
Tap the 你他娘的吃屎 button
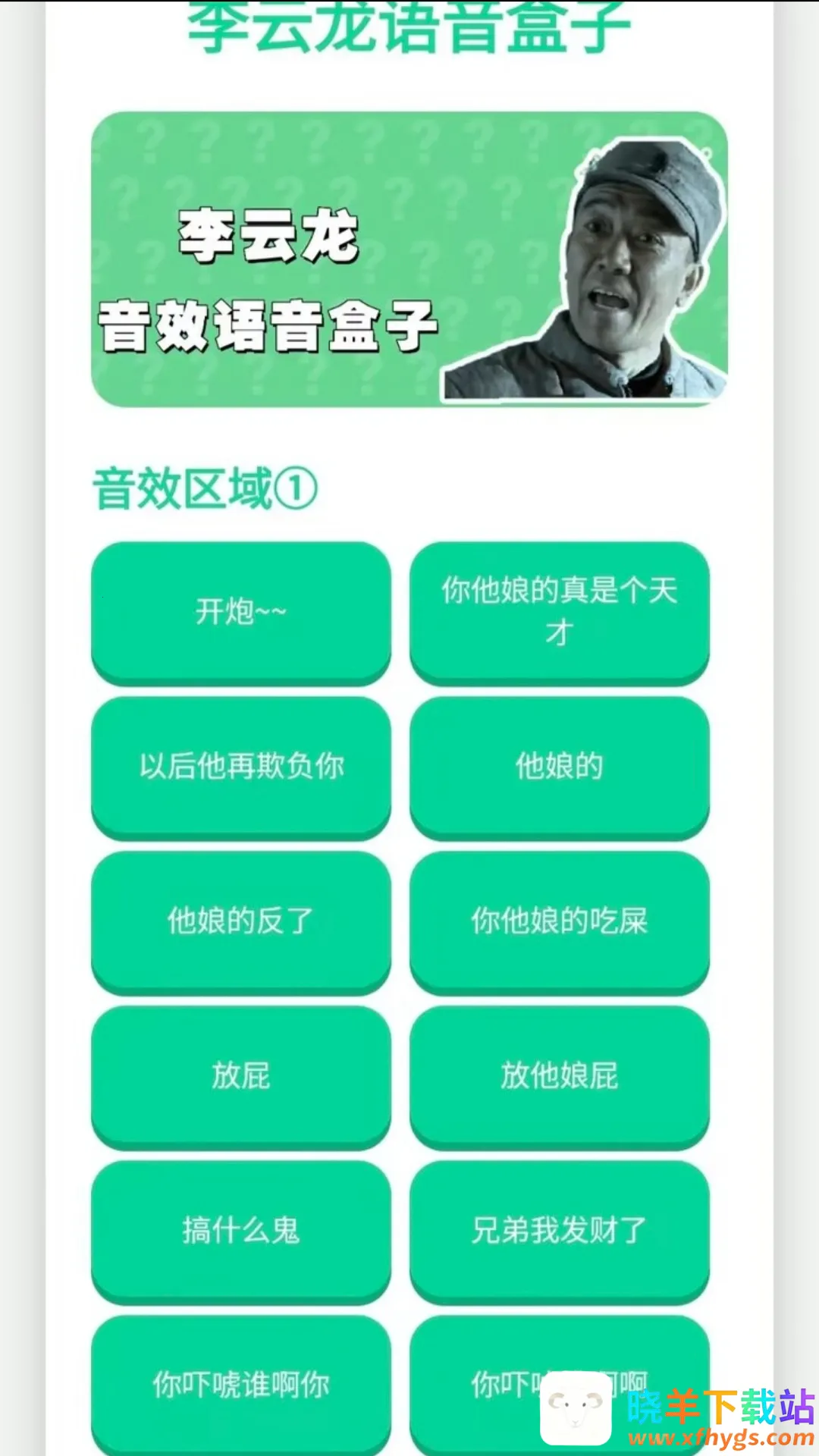point(560,921)
